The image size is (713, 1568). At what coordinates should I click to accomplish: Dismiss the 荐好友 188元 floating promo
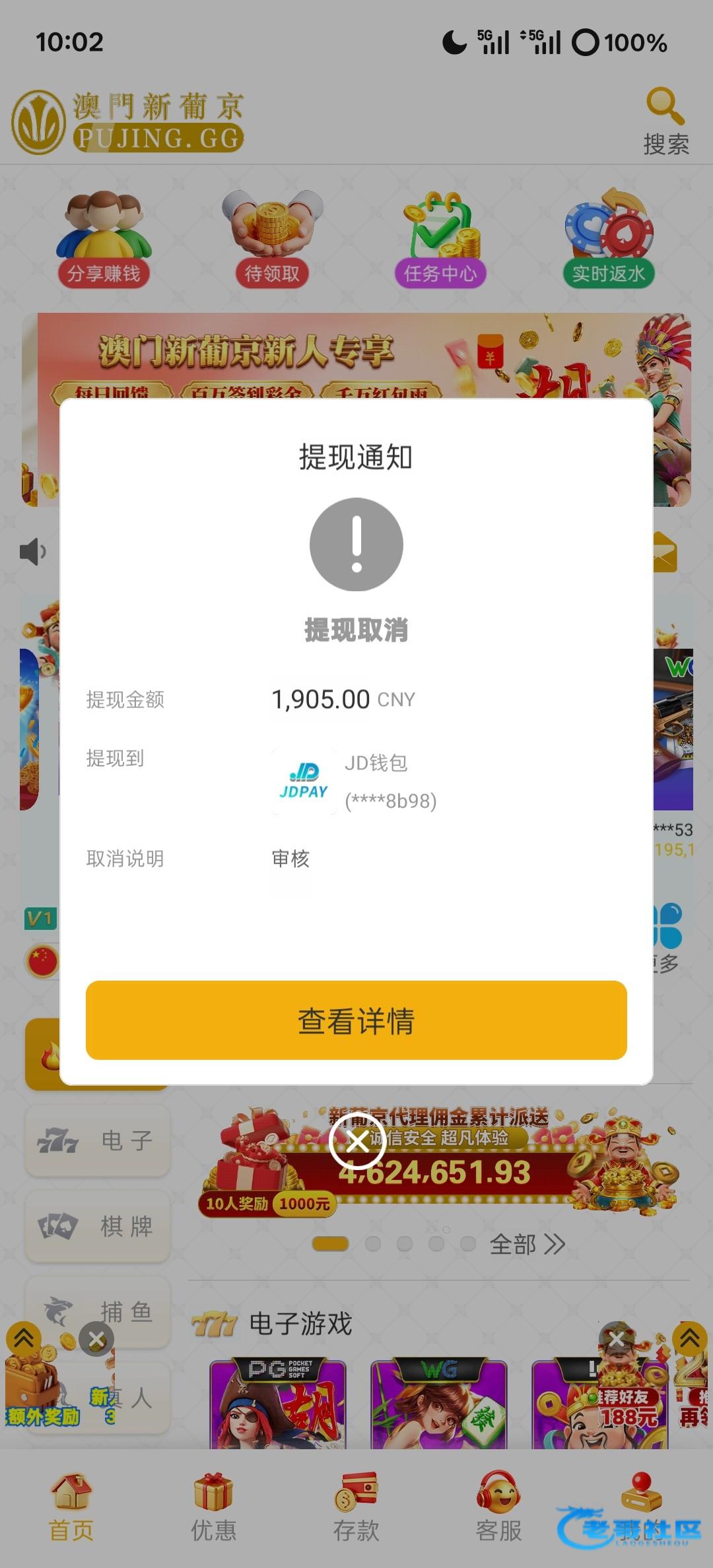(616, 1338)
